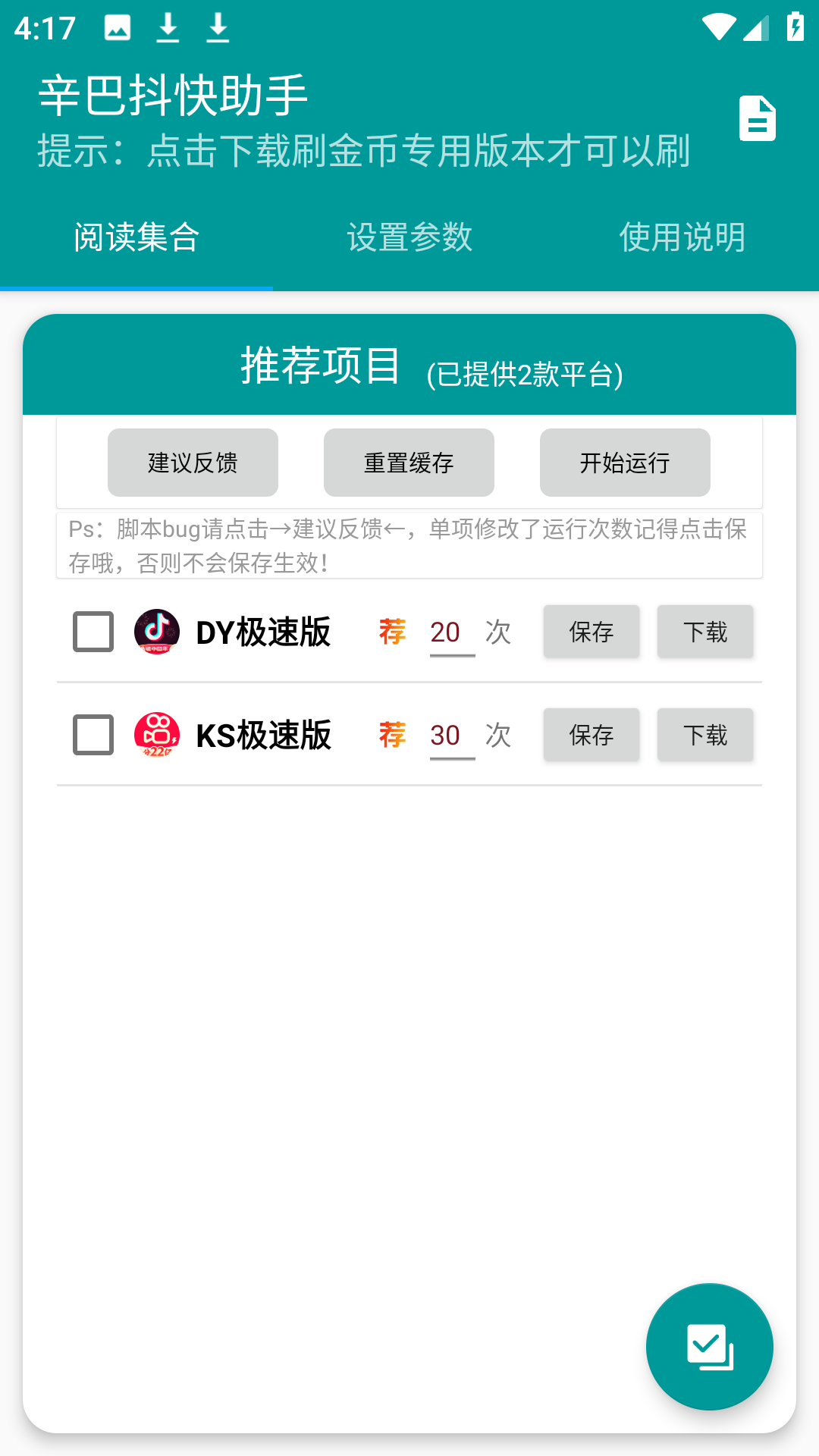Click 开始运行 to start running

point(624,462)
